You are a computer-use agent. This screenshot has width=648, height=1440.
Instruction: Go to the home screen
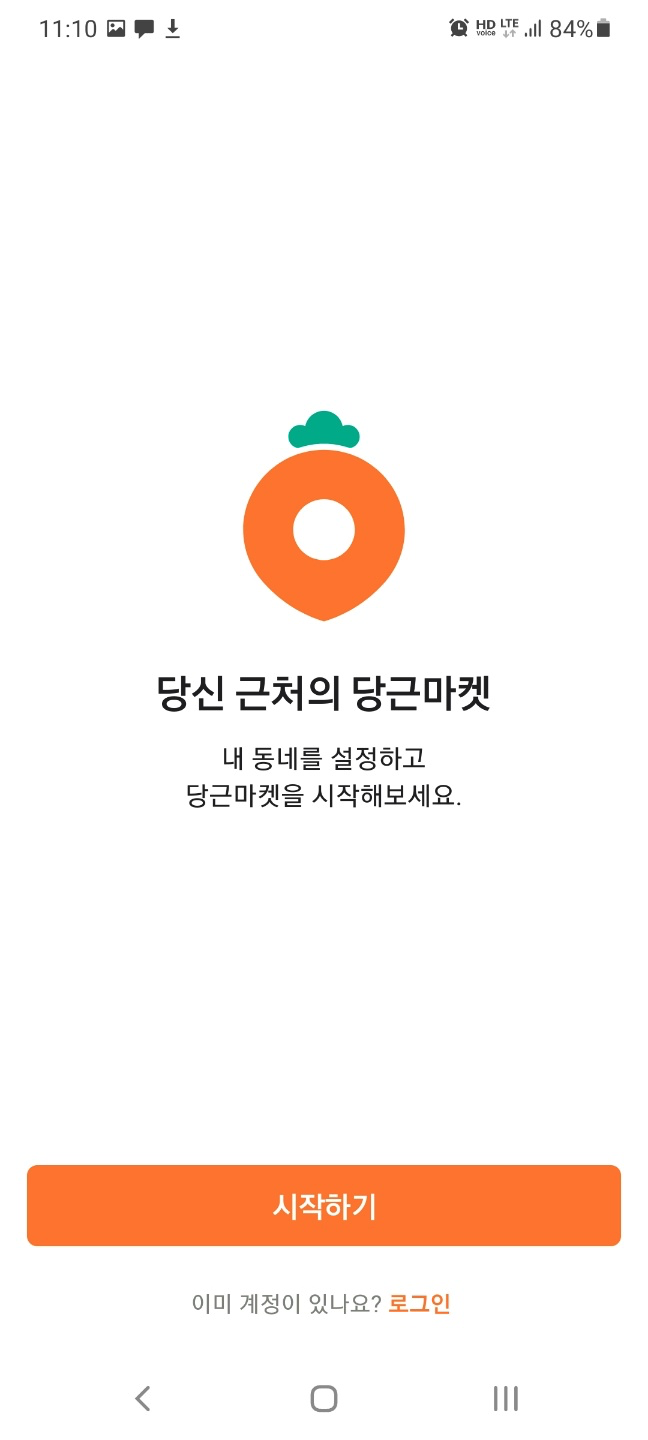tap(324, 1398)
